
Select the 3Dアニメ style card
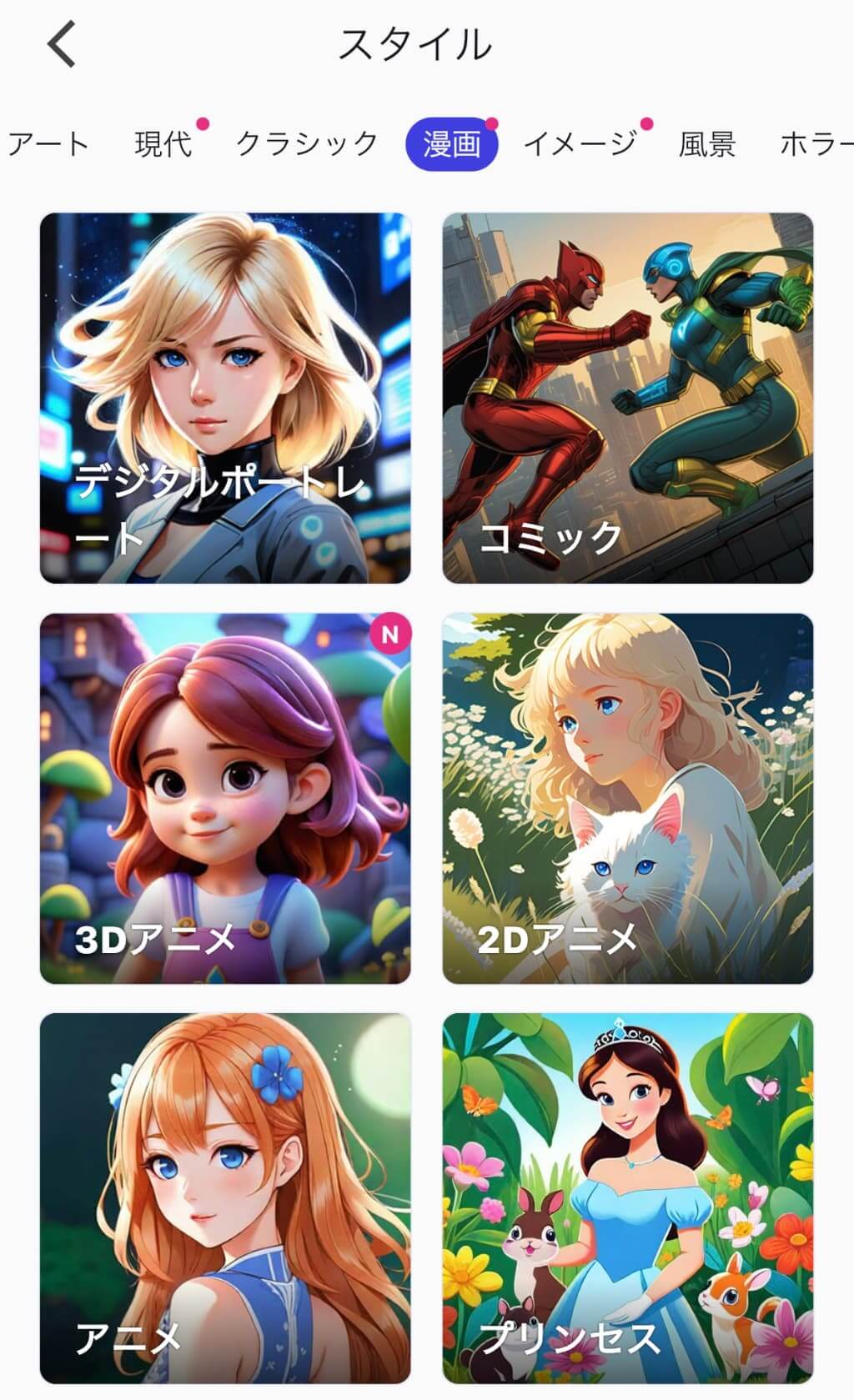tap(225, 798)
